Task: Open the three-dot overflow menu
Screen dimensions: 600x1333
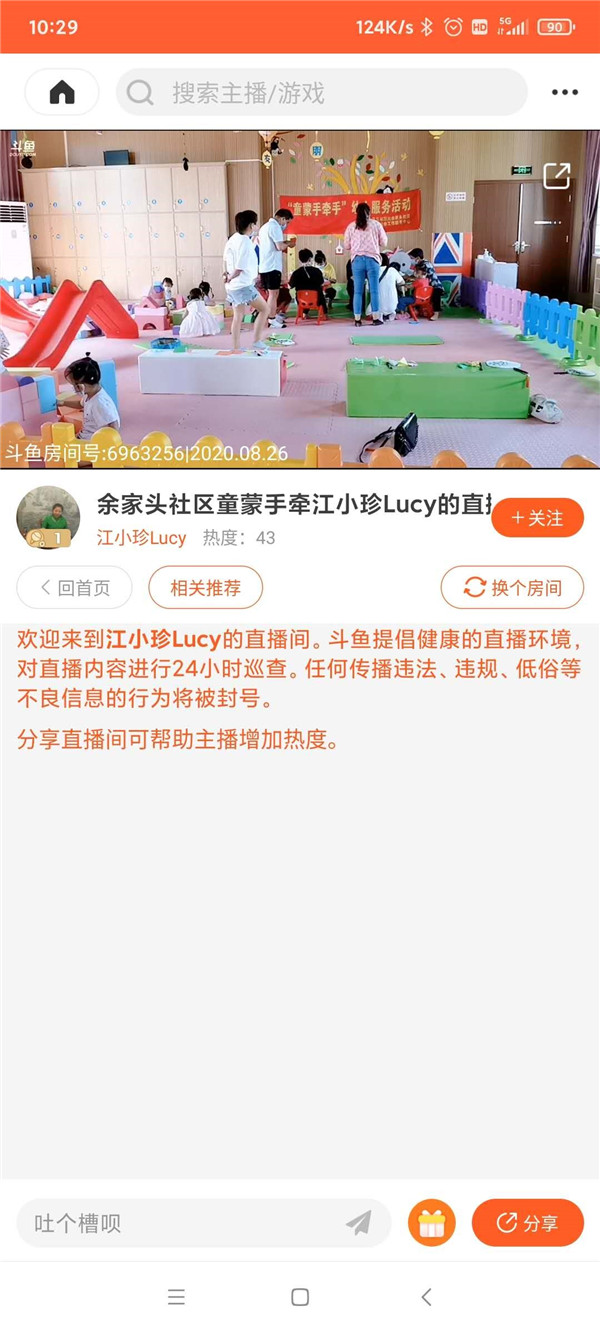Action: click(565, 93)
